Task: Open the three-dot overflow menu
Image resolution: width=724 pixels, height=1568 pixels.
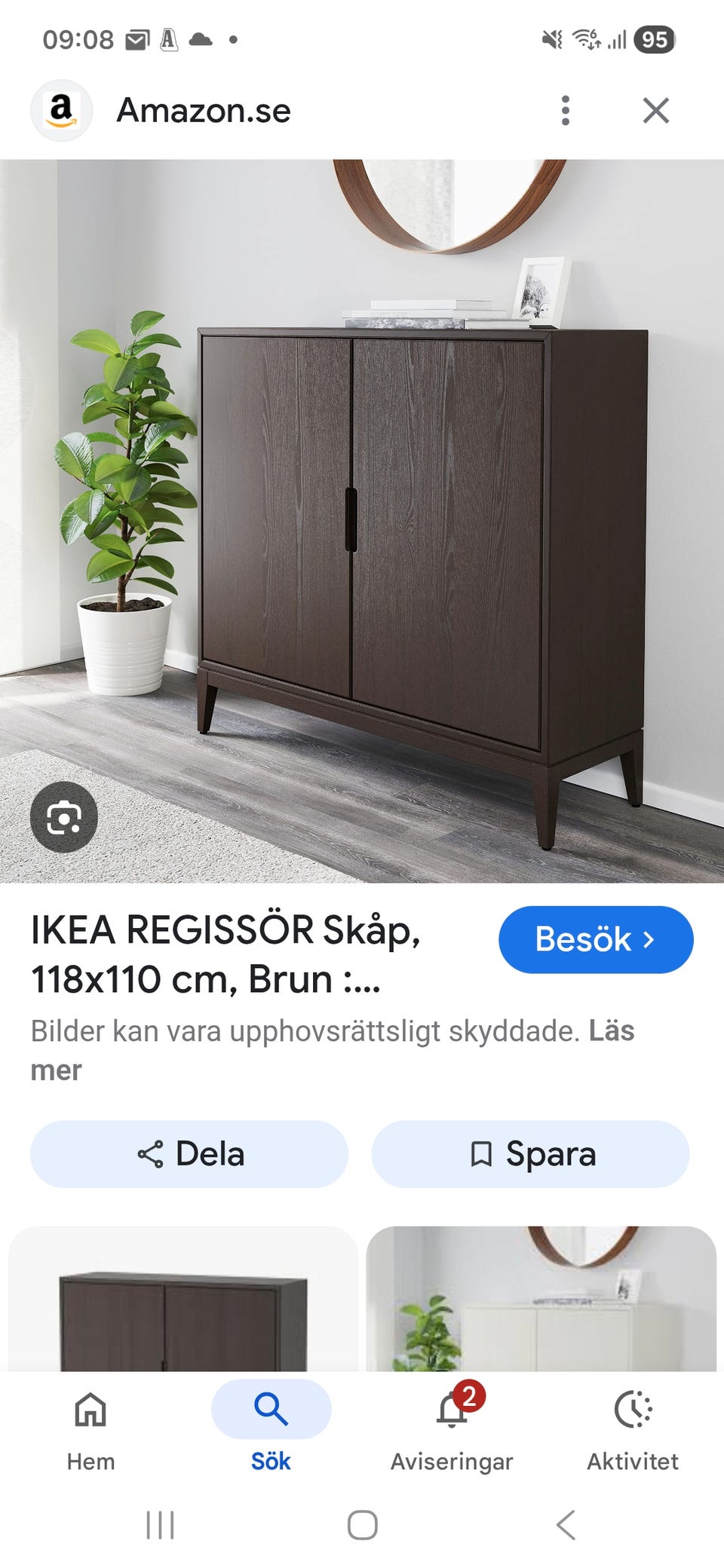Action: tap(564, 110)
